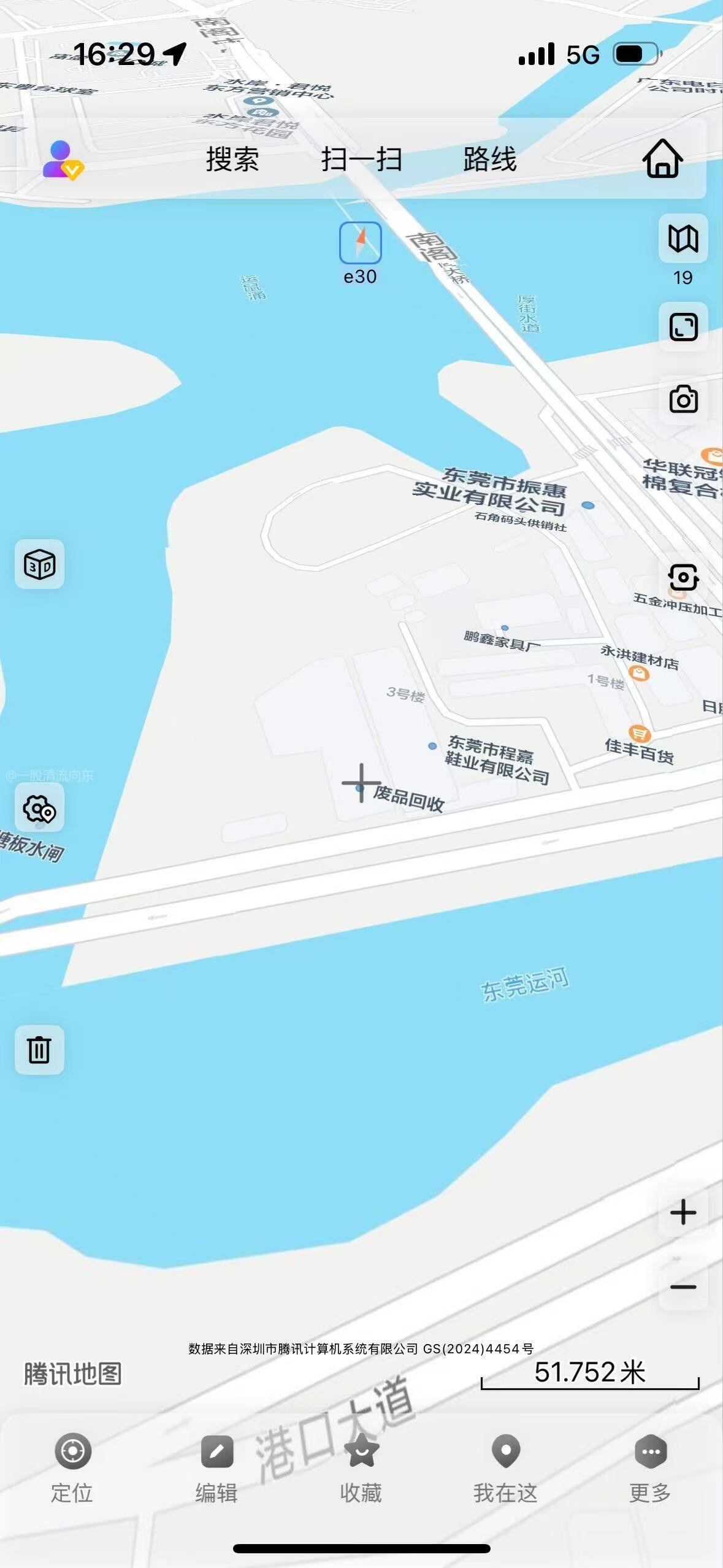Zoom in with the plus button
723x1568 pixels.
tap(683, 1213)
